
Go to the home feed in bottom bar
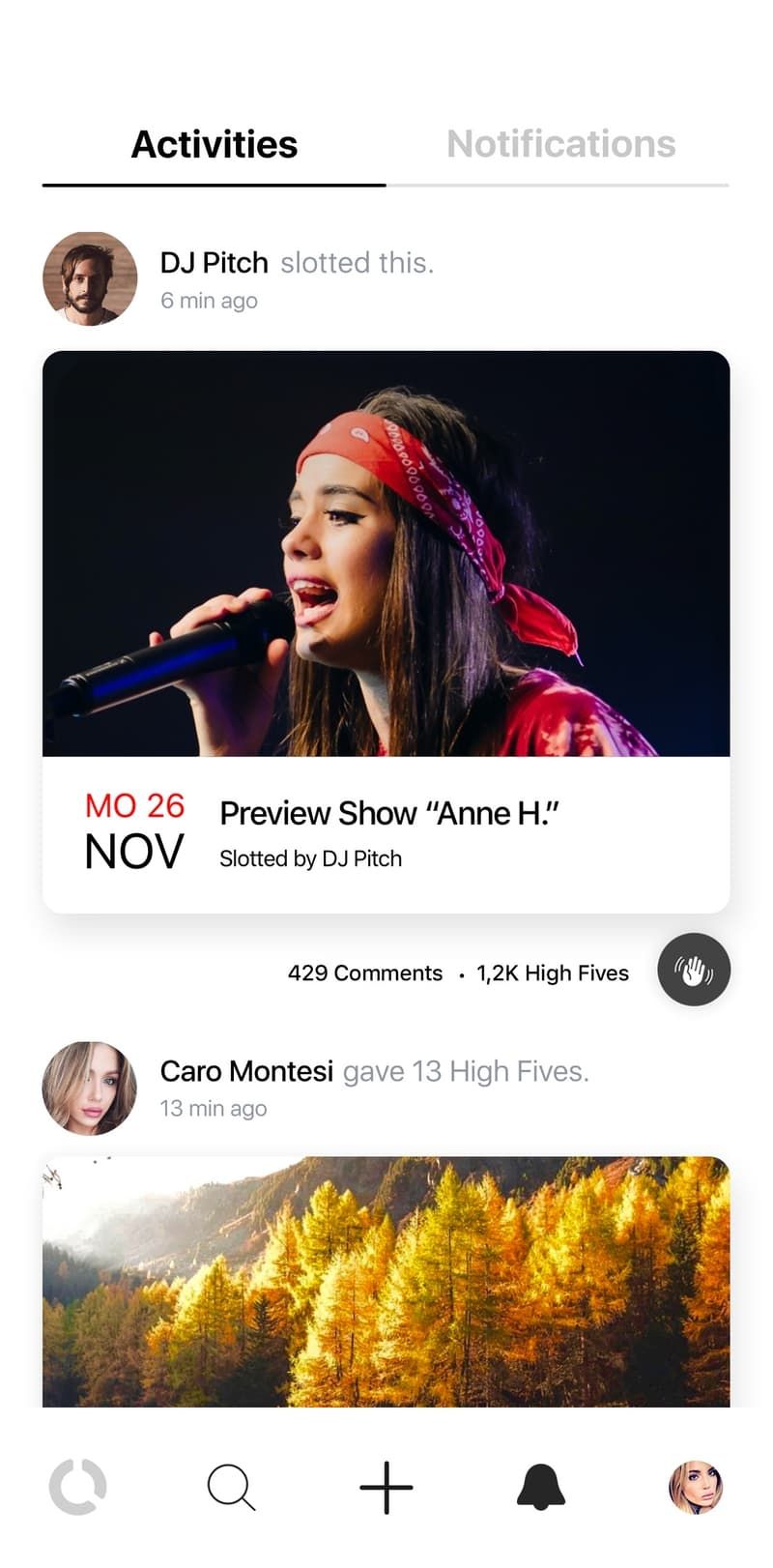[77, 1486]
